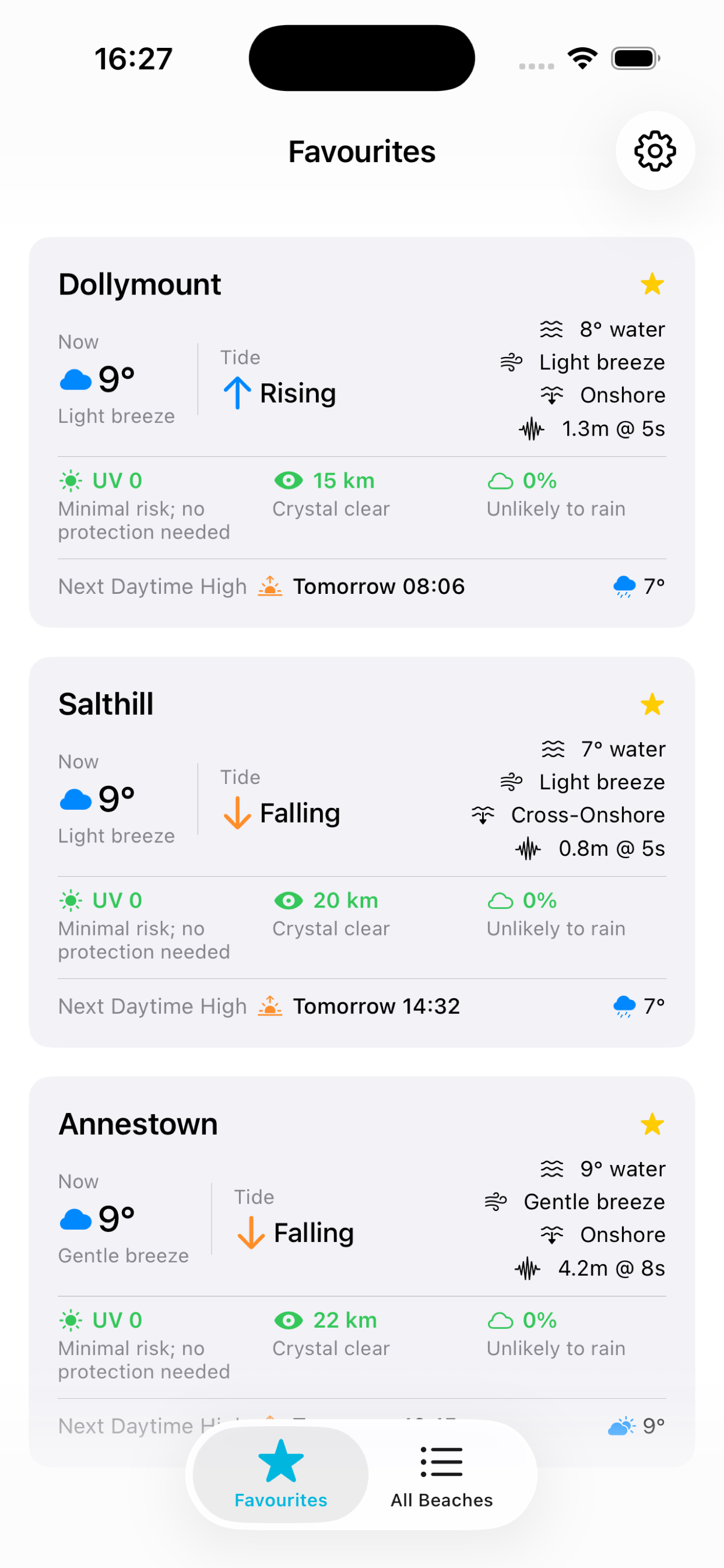This screenshot has width=724, height=1568.
Task: Toggle the Salthill favourite star
Action: [652, 703]
